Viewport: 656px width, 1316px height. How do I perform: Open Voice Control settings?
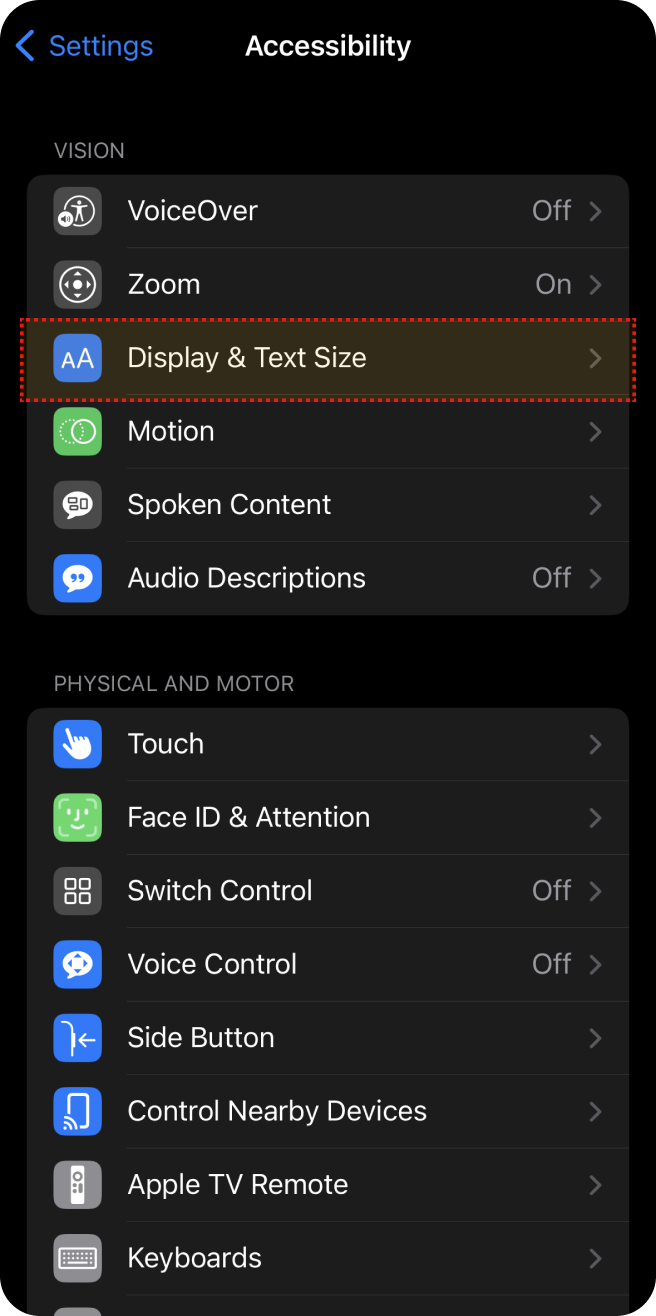coord(328,964)
